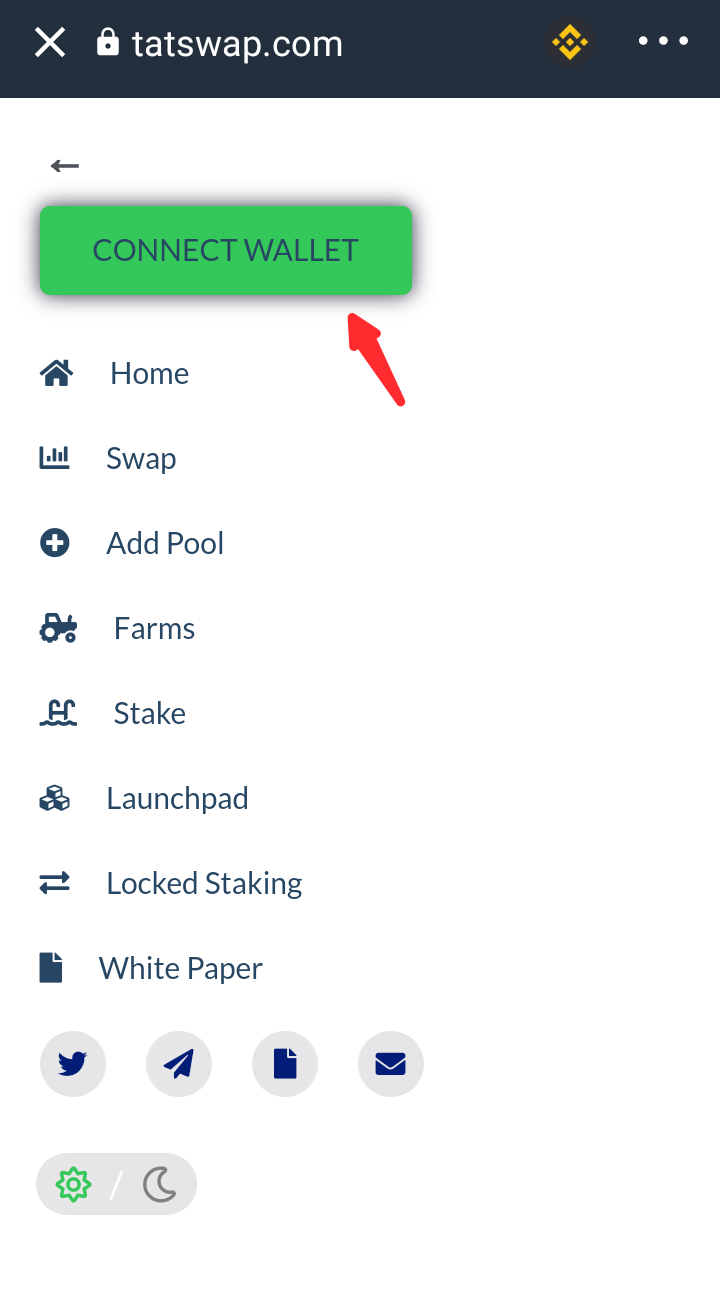Open Locked Staking

pos(203,884)
